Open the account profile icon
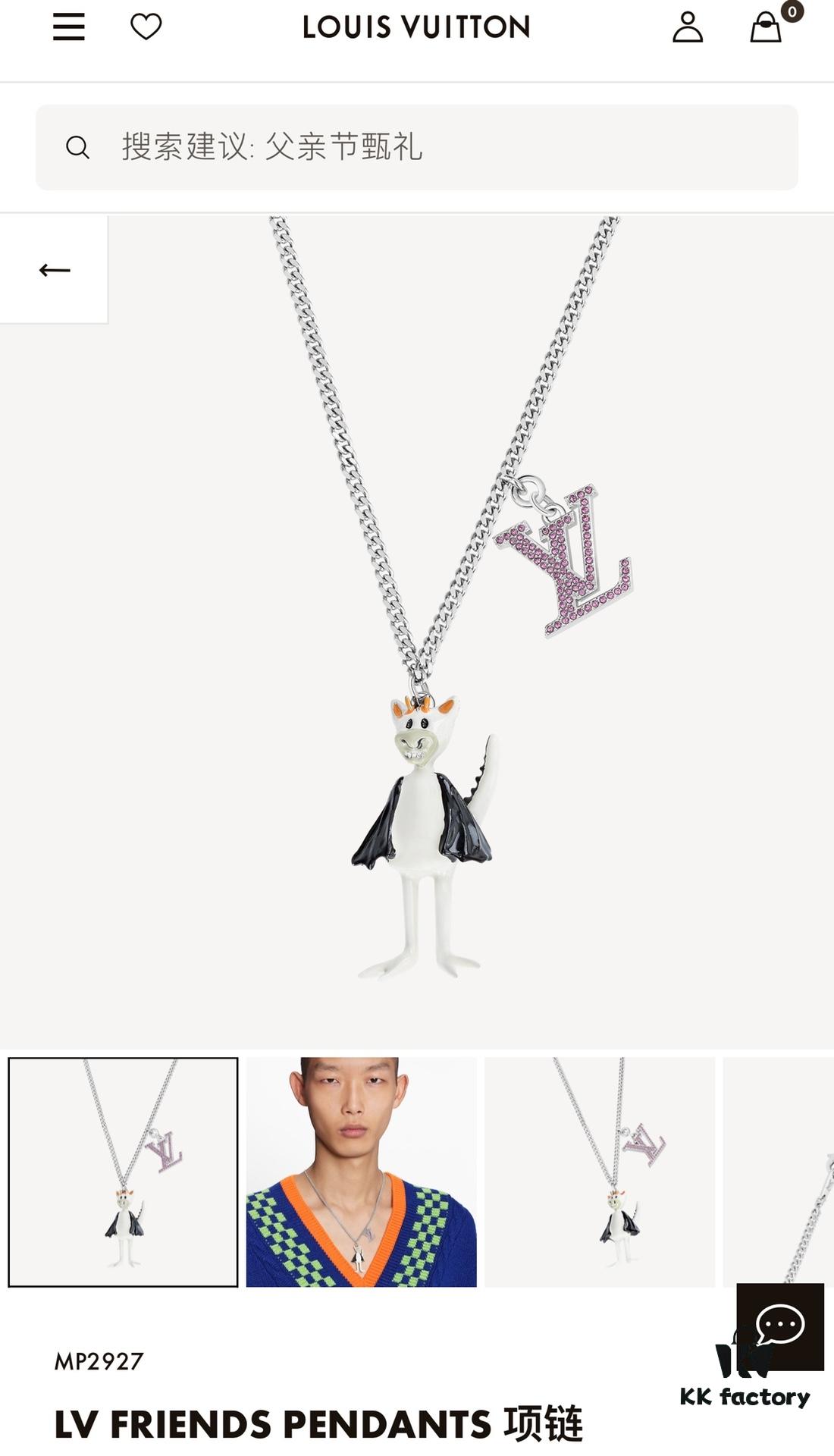This screenshot has height=1456, width=834. tap(687, 27)
